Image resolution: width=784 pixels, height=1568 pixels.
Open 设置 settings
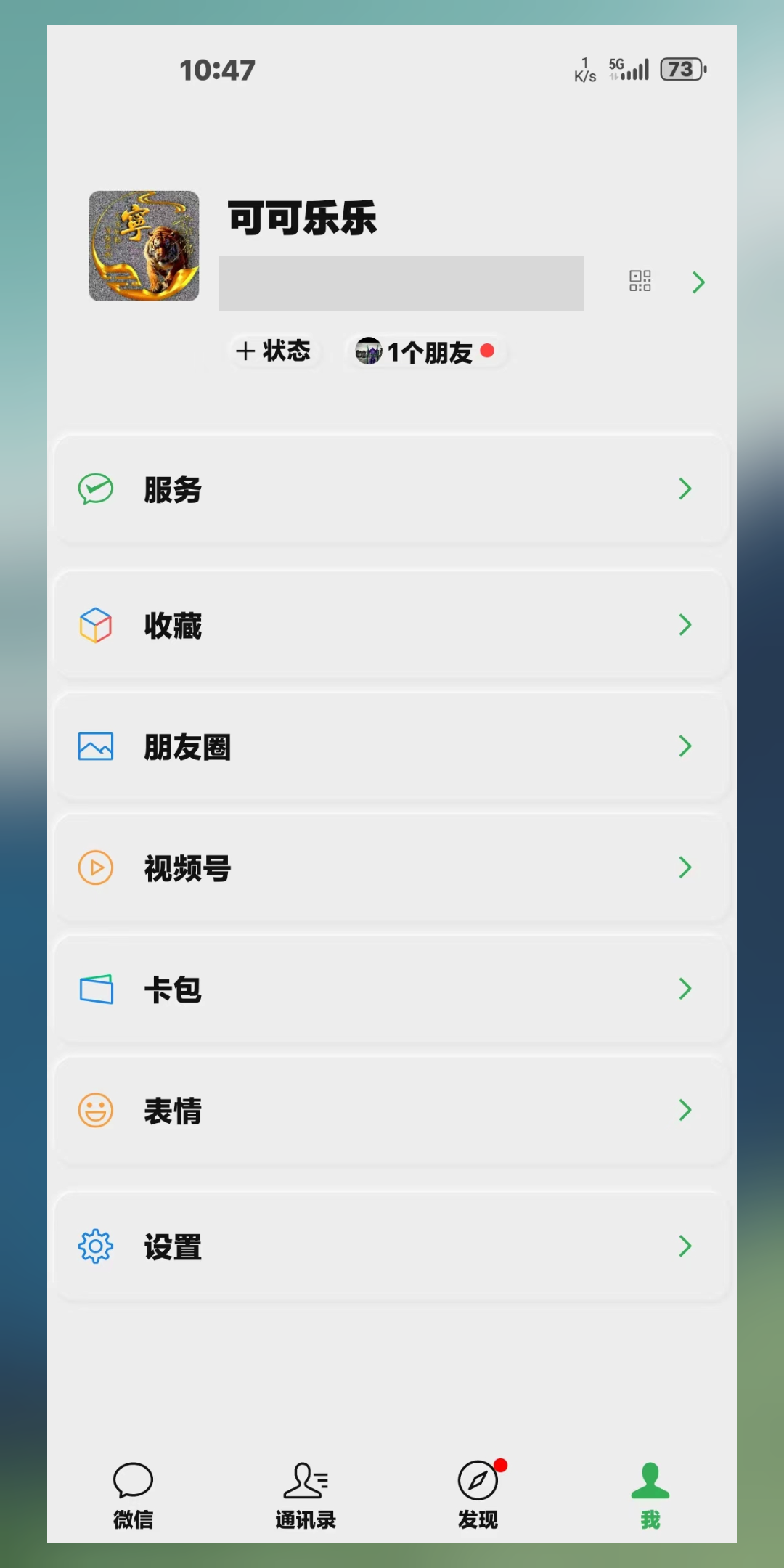[x=392, y=1246]
